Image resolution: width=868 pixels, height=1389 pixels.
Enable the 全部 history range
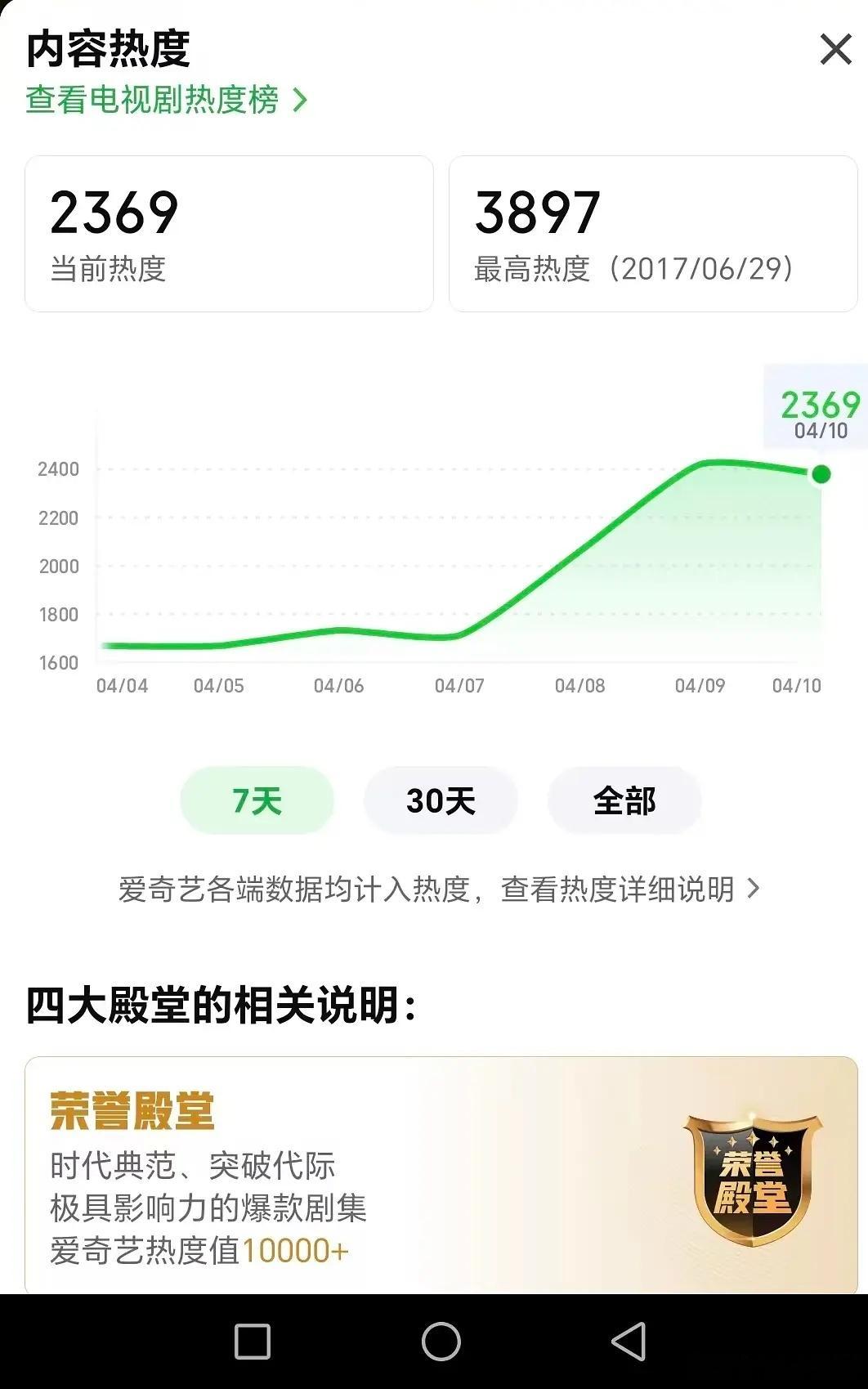pos(624,802)
